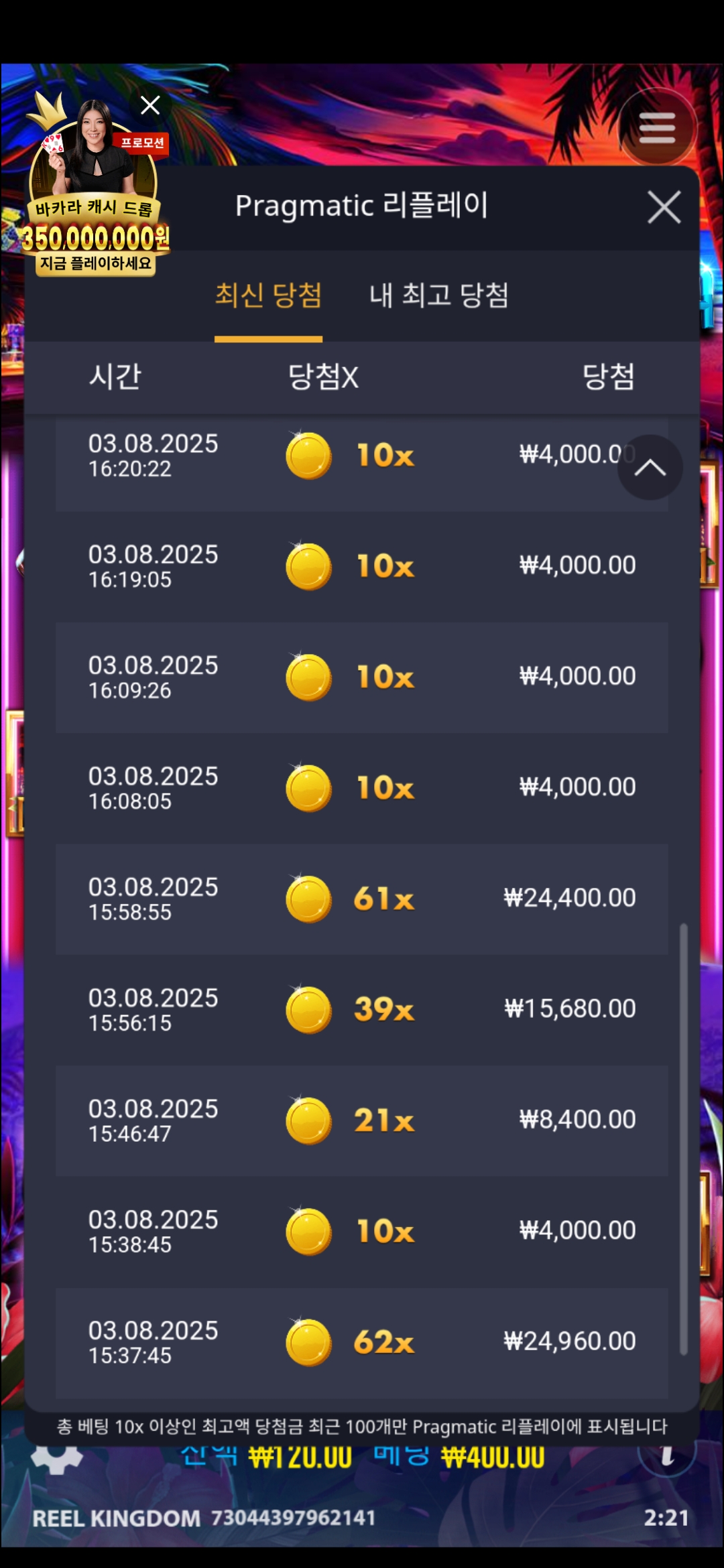724x1568 pixels.
Task: Open the hamburger menu button
Action: 657,127
